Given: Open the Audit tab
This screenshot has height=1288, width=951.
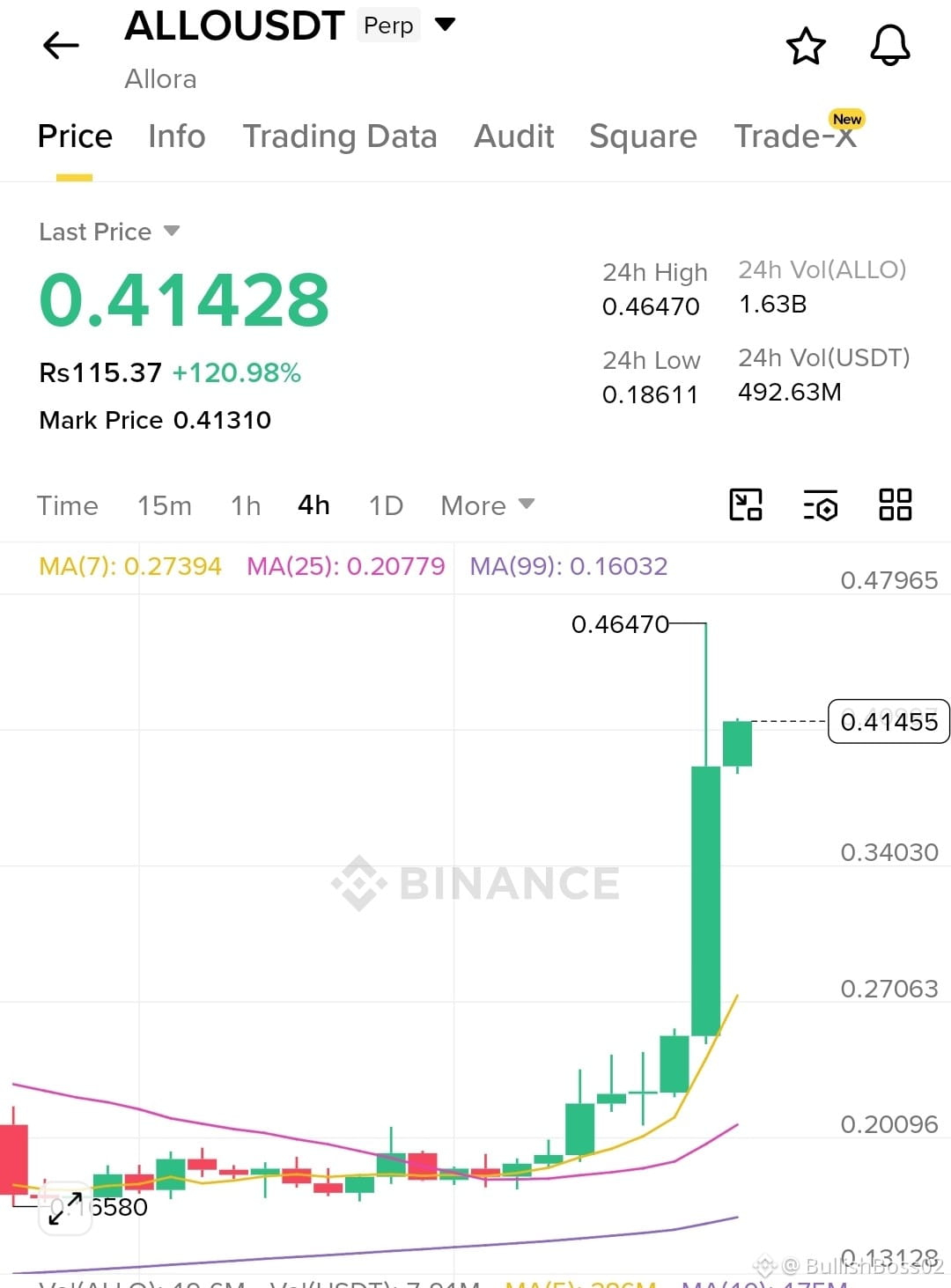Looking at the screenshot, I should click(x=514, y=136).
